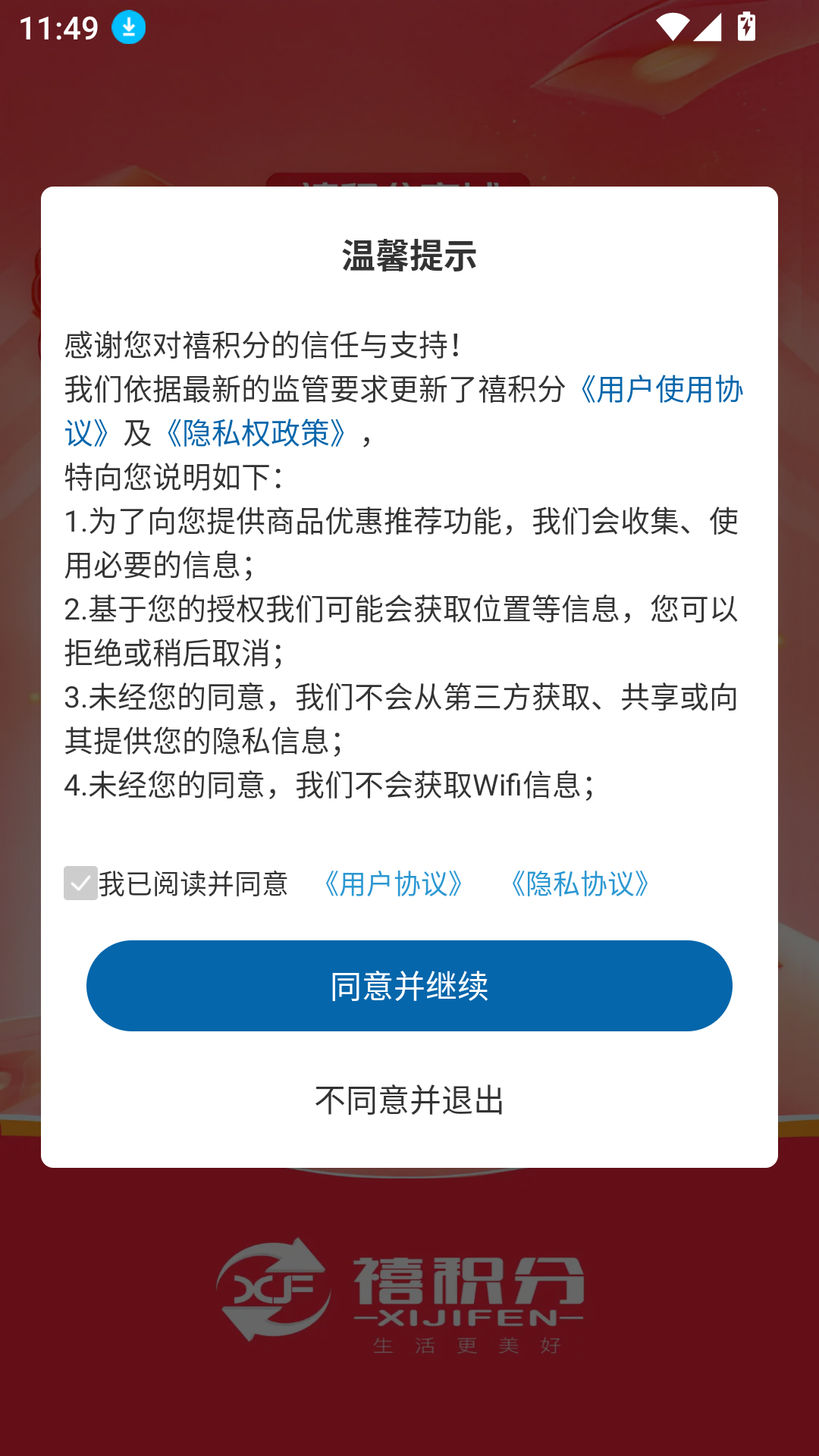
Task: Tap 同意并继续 to agree and continue
Action: coord(409,986)
